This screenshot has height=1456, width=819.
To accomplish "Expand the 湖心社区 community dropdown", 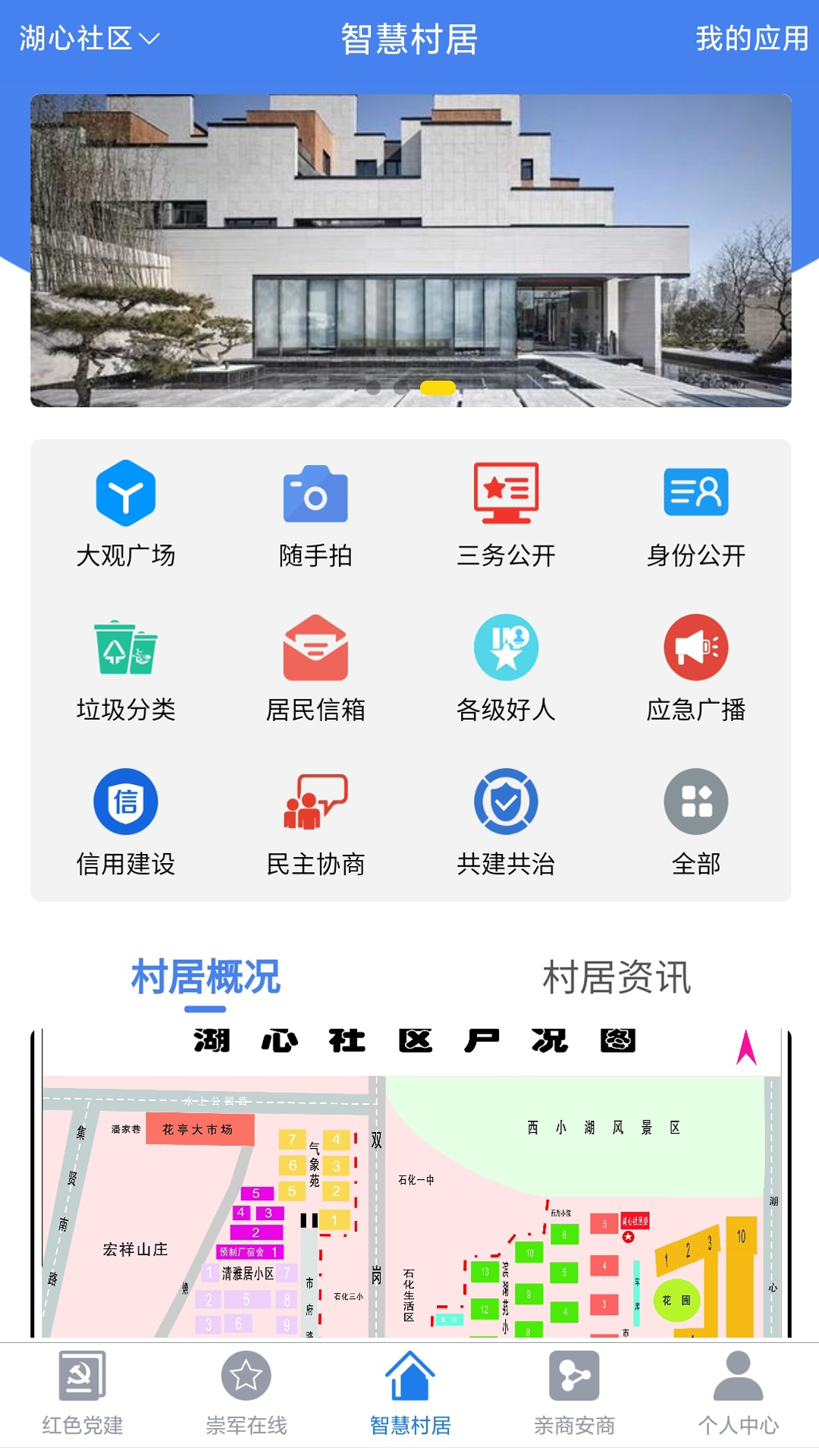I will click(89, 38).
